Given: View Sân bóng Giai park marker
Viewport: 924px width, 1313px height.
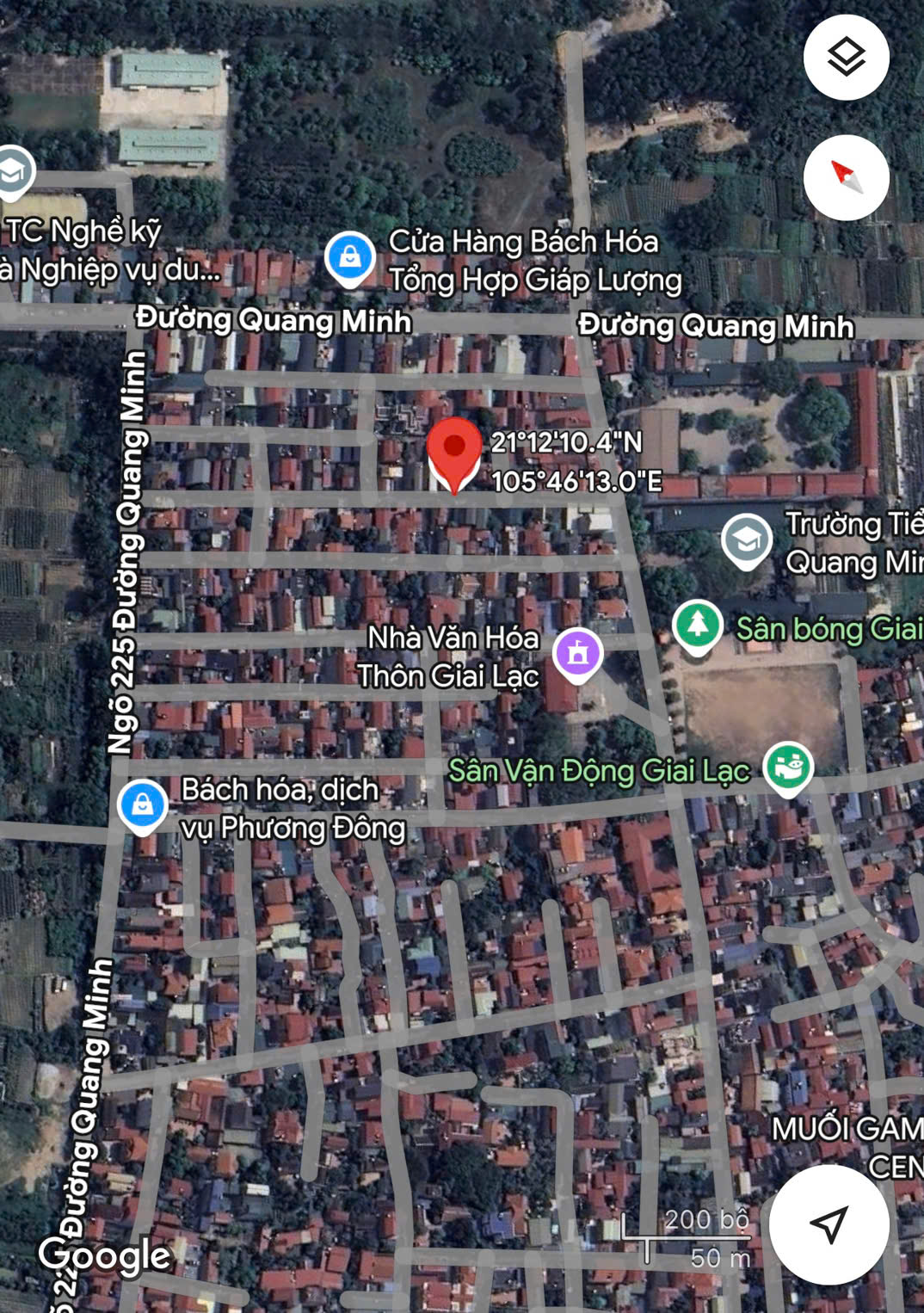Looking at the screenshot, I should click(697, 626).
